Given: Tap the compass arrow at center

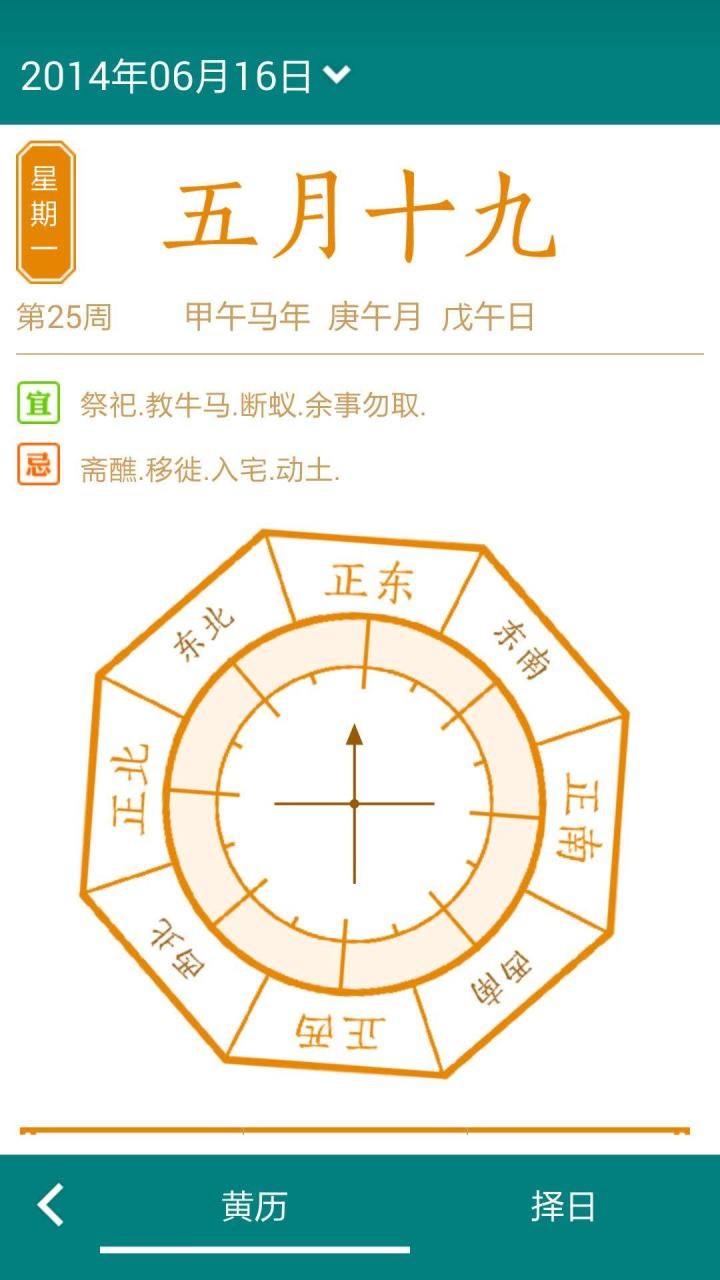Looking at the screenshot, I should (x=354, y=760).
